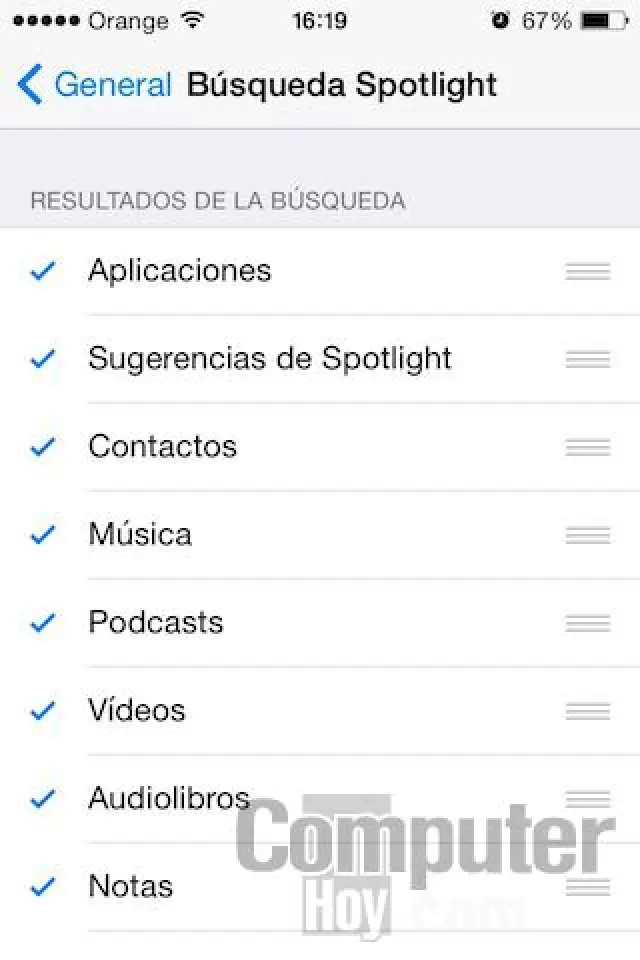Uncheck Aplicaciones in search results
This screenshot has width=640, height=960.
click(180, 271)
